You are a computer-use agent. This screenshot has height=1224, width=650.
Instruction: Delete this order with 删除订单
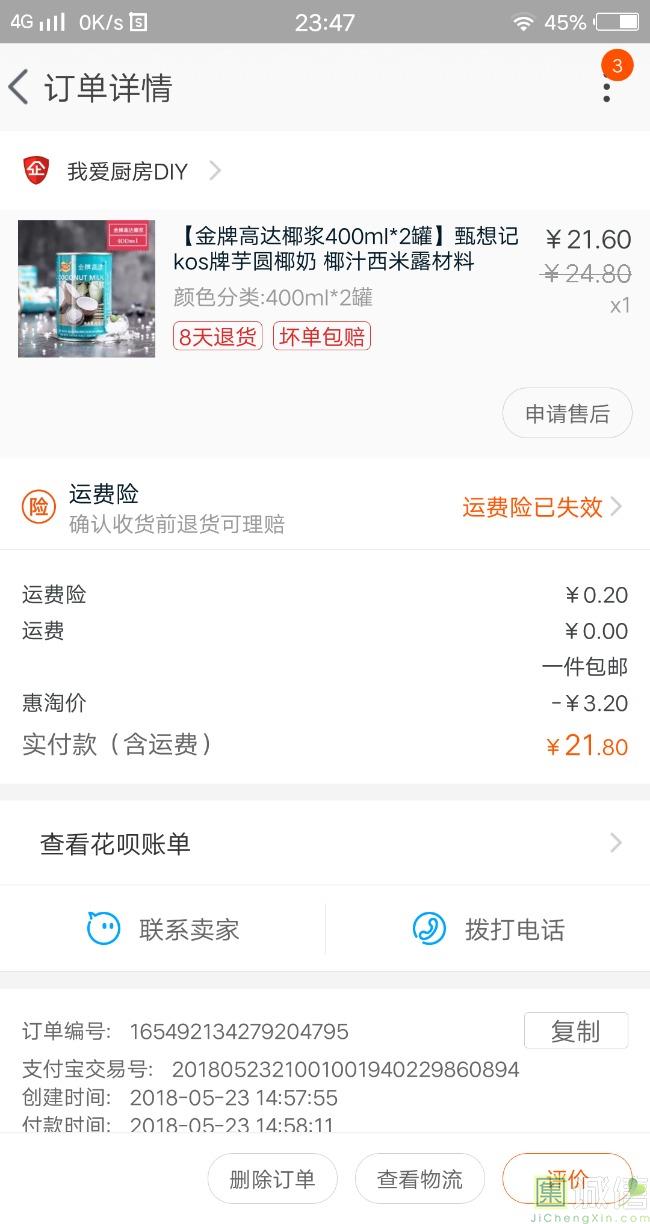click(x=272, y=1179)
